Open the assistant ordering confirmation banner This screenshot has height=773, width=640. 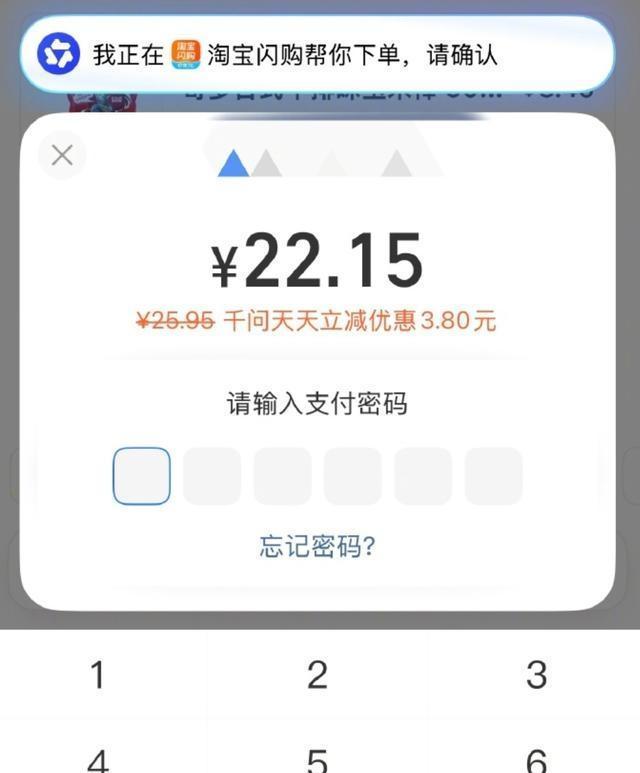click(317, 54)
